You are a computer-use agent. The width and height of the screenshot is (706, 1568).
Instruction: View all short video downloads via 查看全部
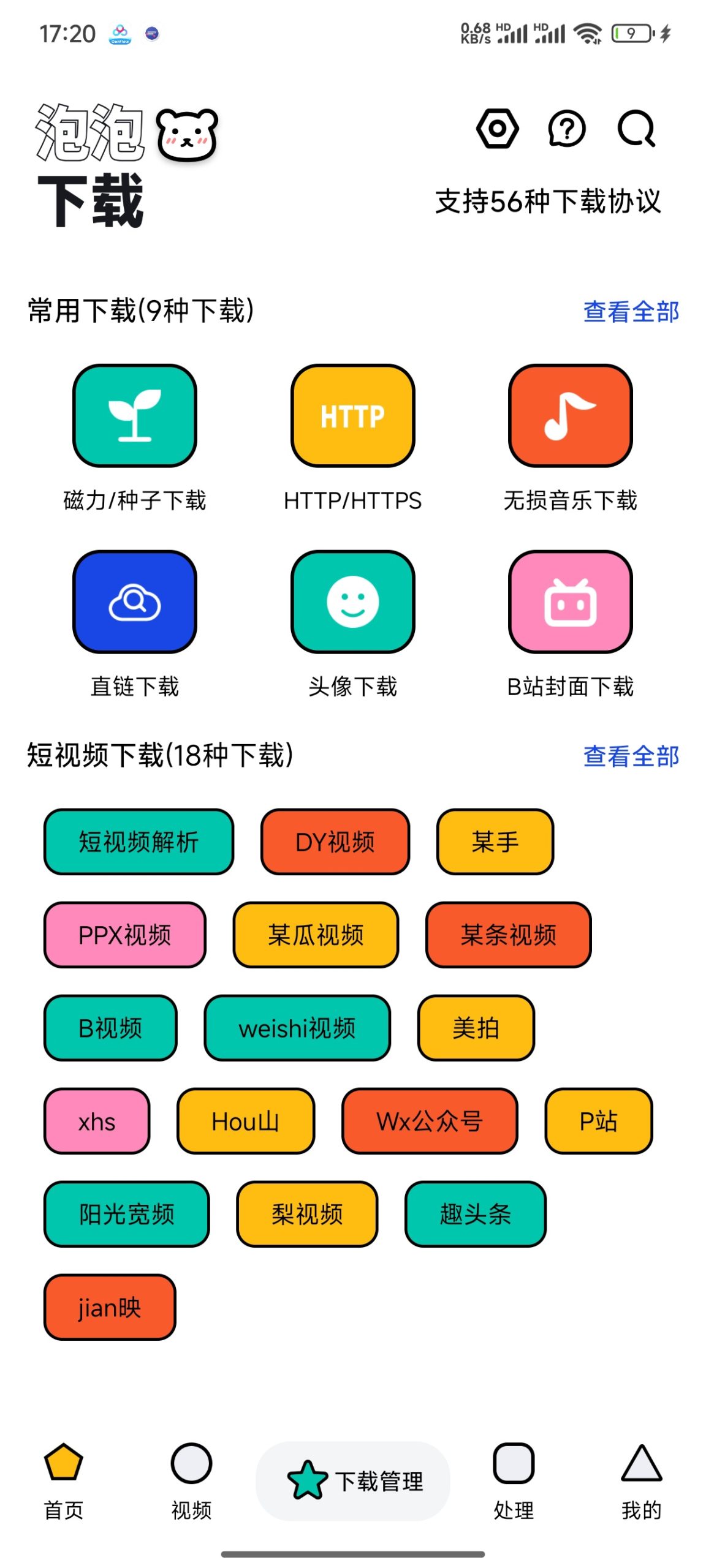tap(631, 757)
